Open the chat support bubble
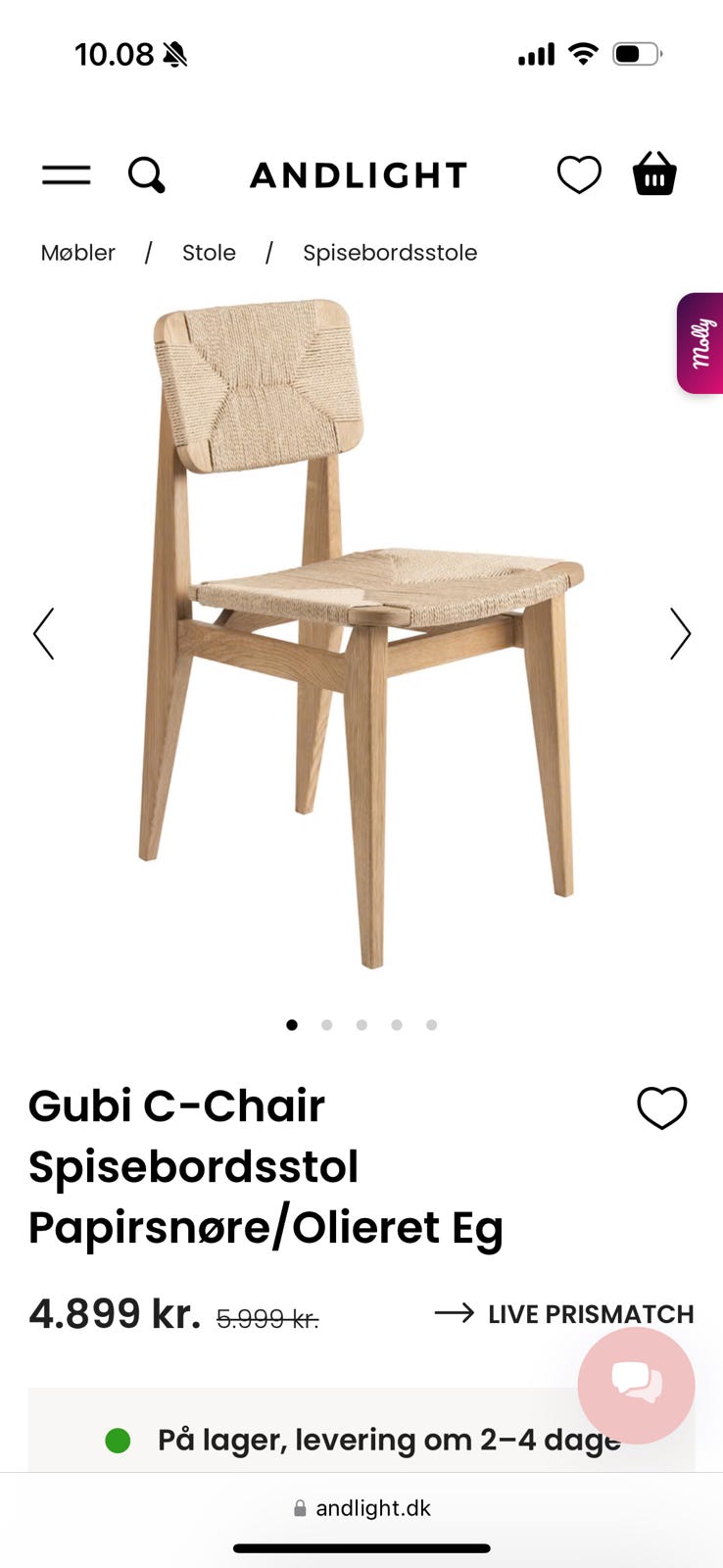 [636, 1385]
